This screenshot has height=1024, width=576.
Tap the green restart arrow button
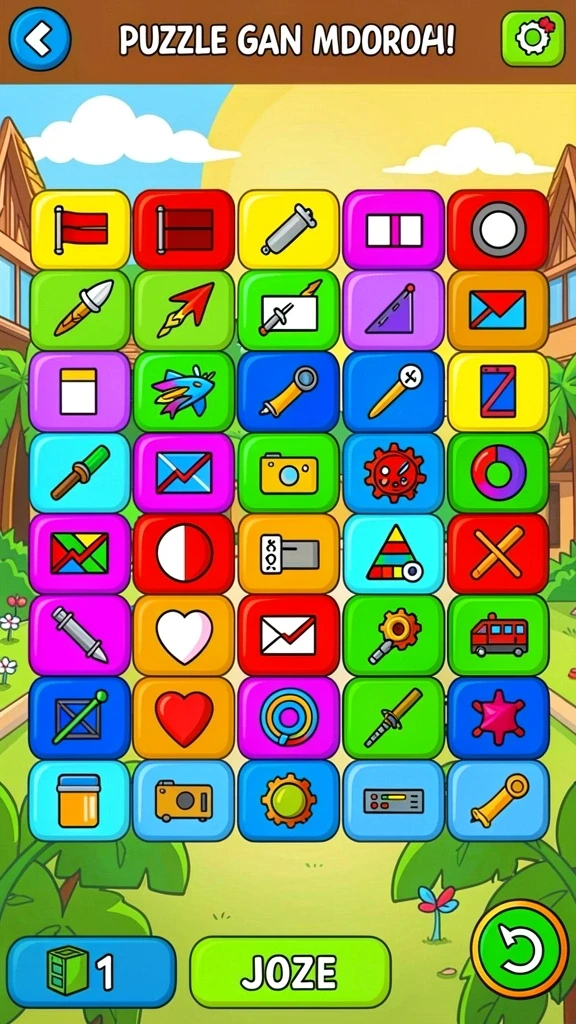point(520,950)
